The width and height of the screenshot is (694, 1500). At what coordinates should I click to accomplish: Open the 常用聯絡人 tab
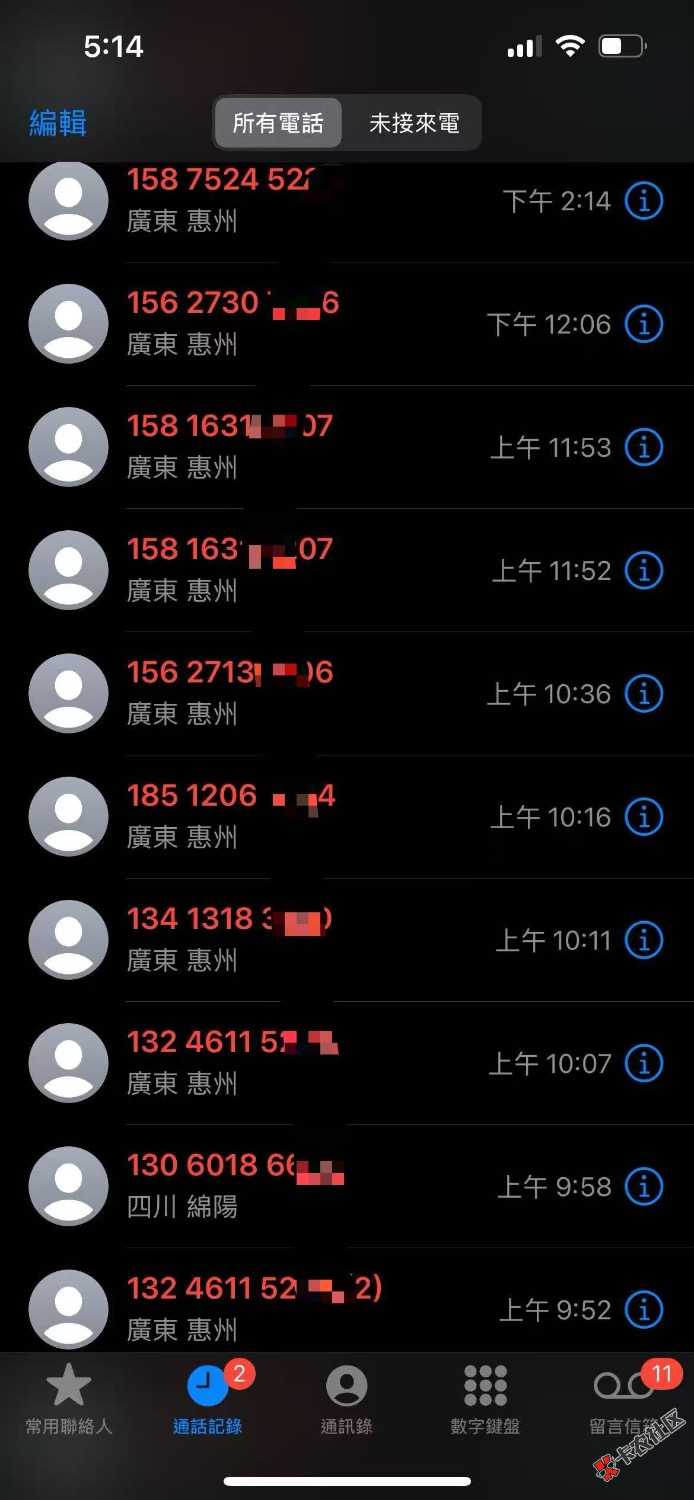pyautogui.click(x=69, y=1399)
